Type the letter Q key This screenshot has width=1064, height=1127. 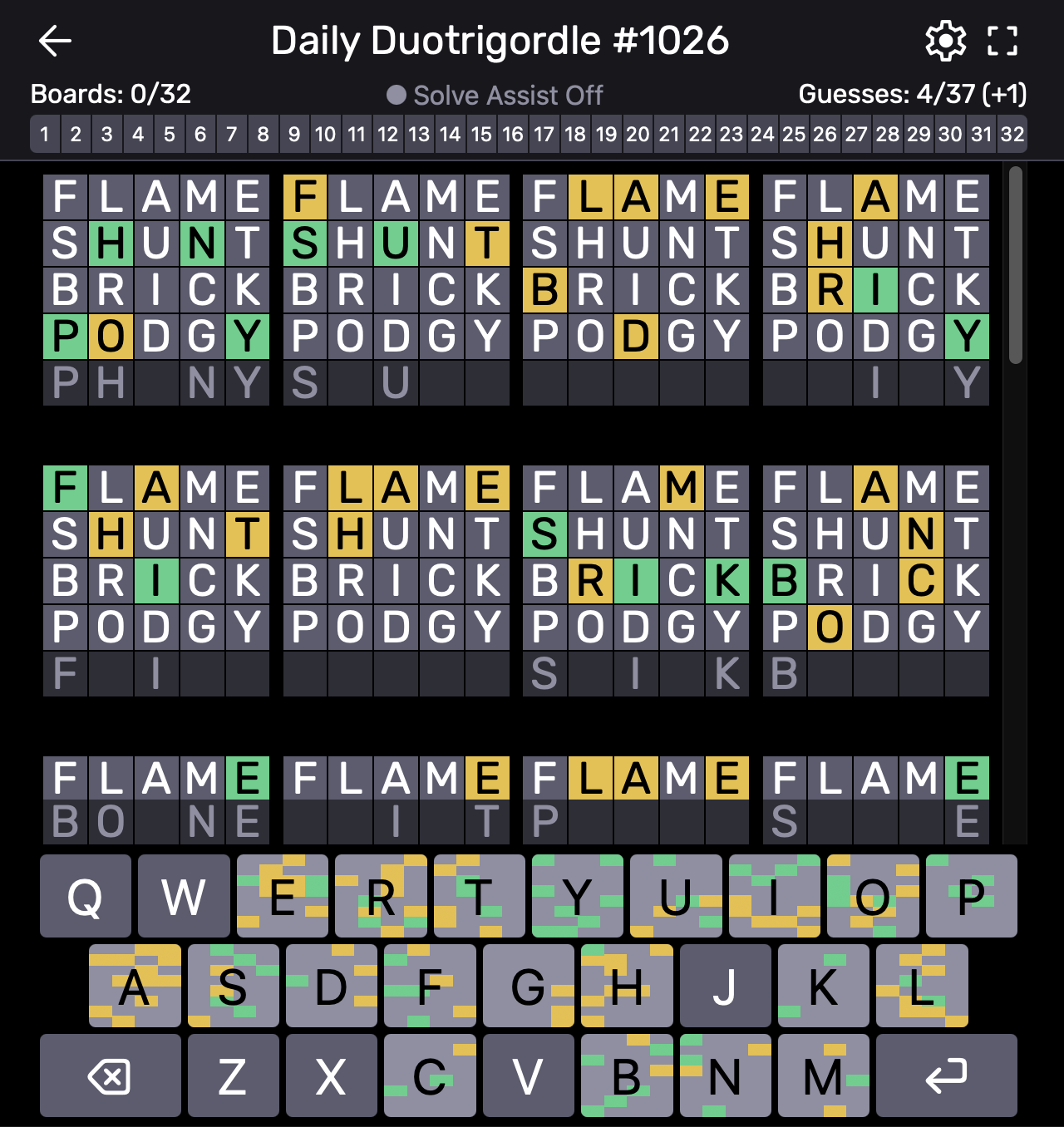click(86, 896)
